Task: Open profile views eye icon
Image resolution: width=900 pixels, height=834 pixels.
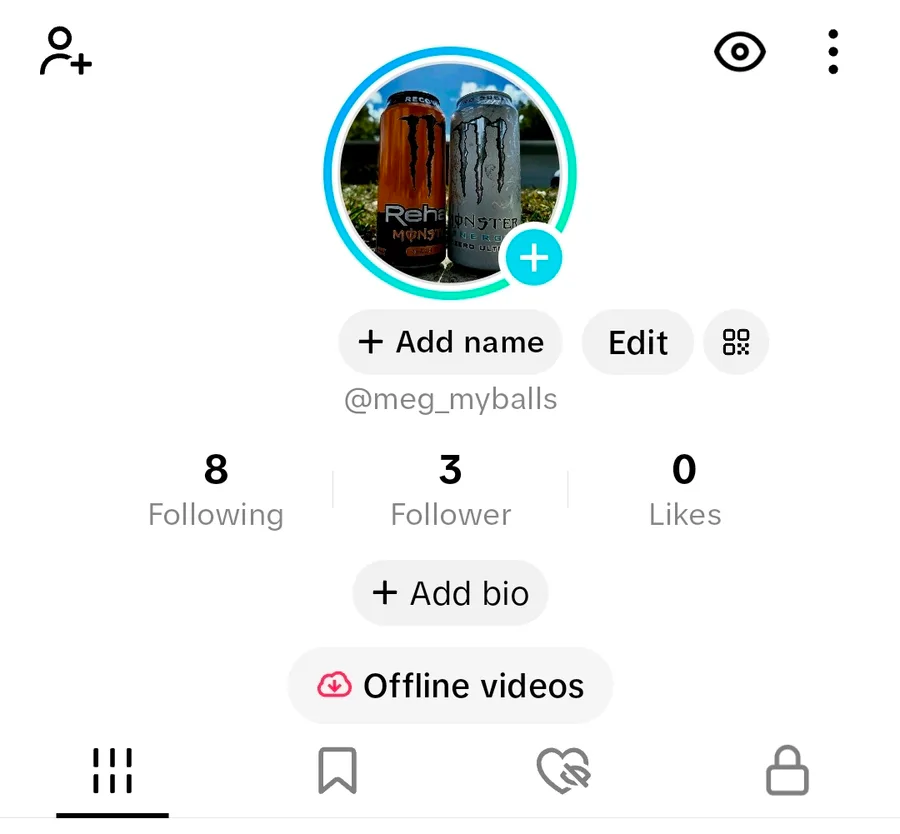Action: click(739, 52)
